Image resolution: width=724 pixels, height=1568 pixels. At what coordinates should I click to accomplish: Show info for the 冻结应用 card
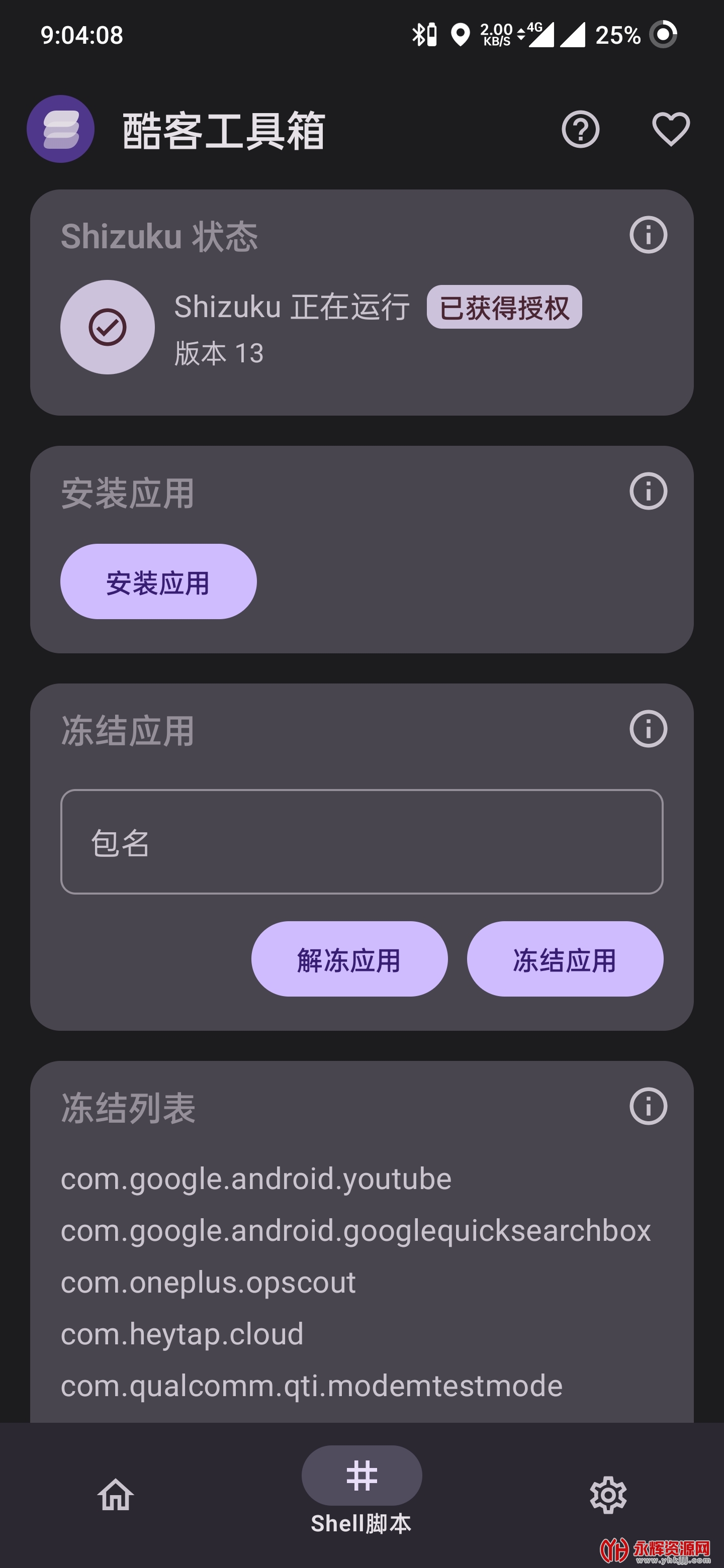pos(648,729)
